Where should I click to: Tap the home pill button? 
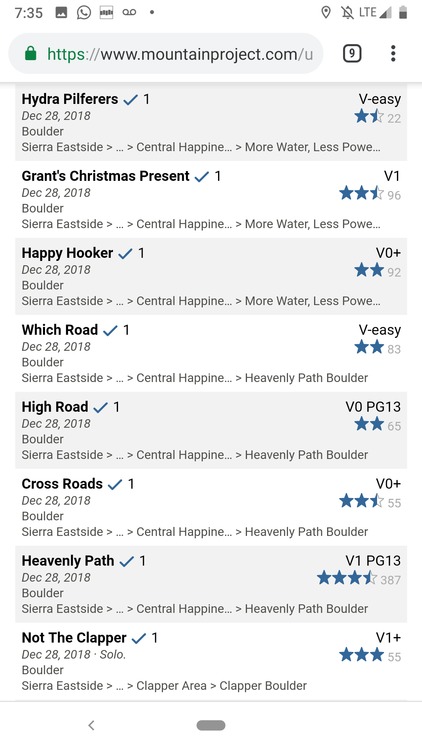pos(211,726)
